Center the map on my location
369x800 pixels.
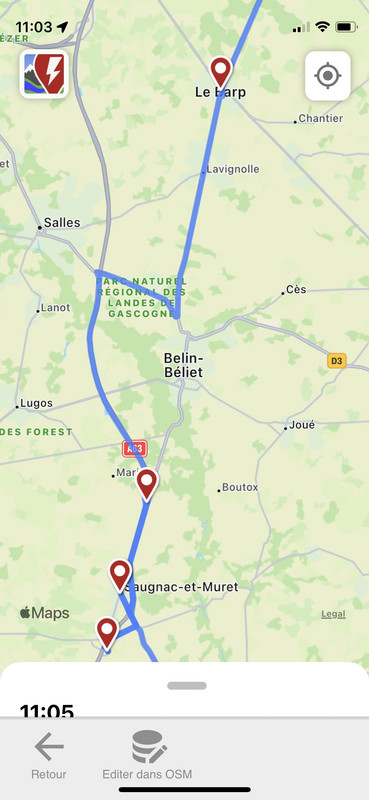point(328,76)
